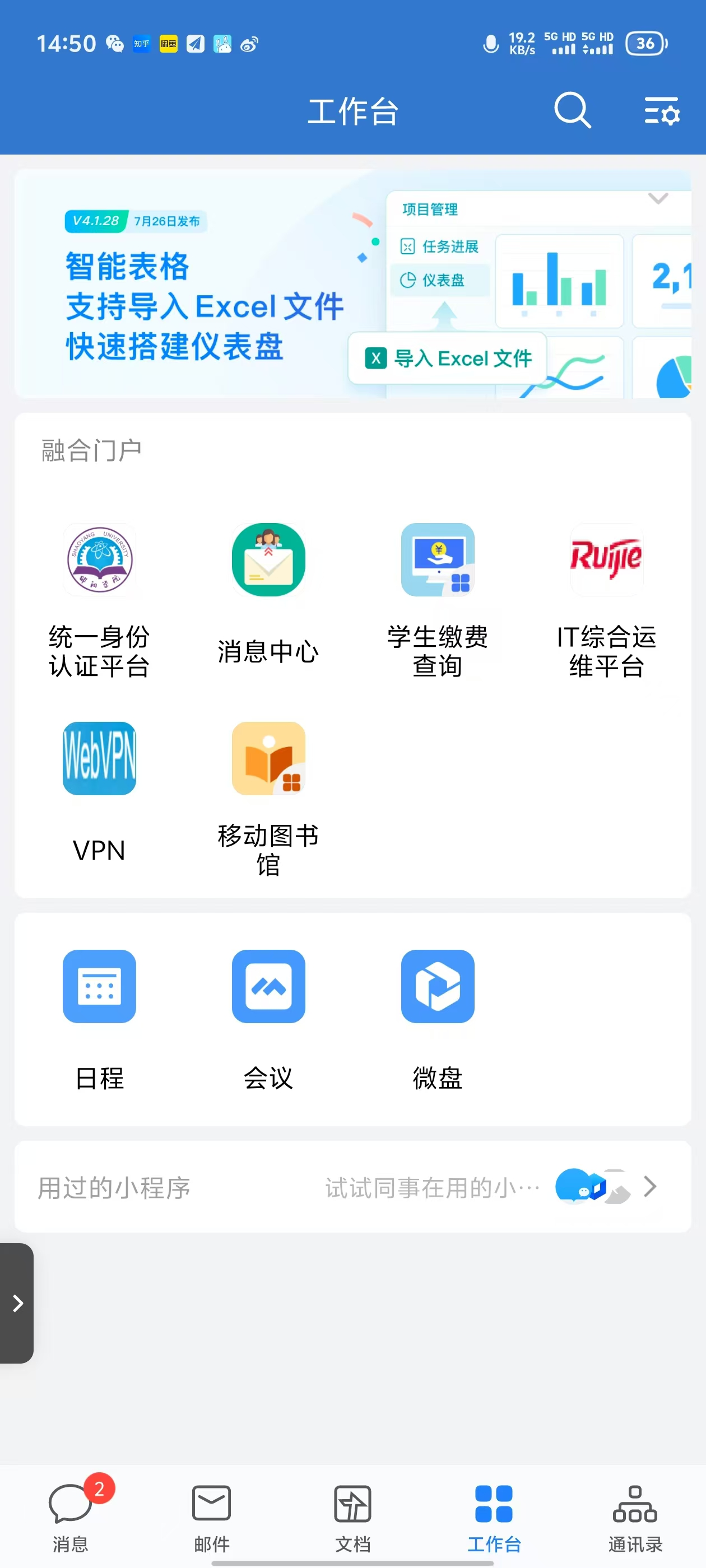Switch to the 消息 tab

[71, 1513]
